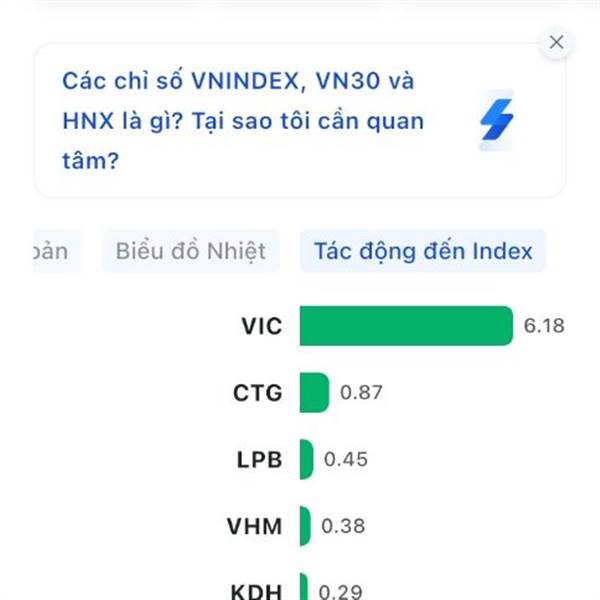Dismiss the VNINDEX question suggestion card
Viewport: 600px width, 600px height.
(557, 42)
